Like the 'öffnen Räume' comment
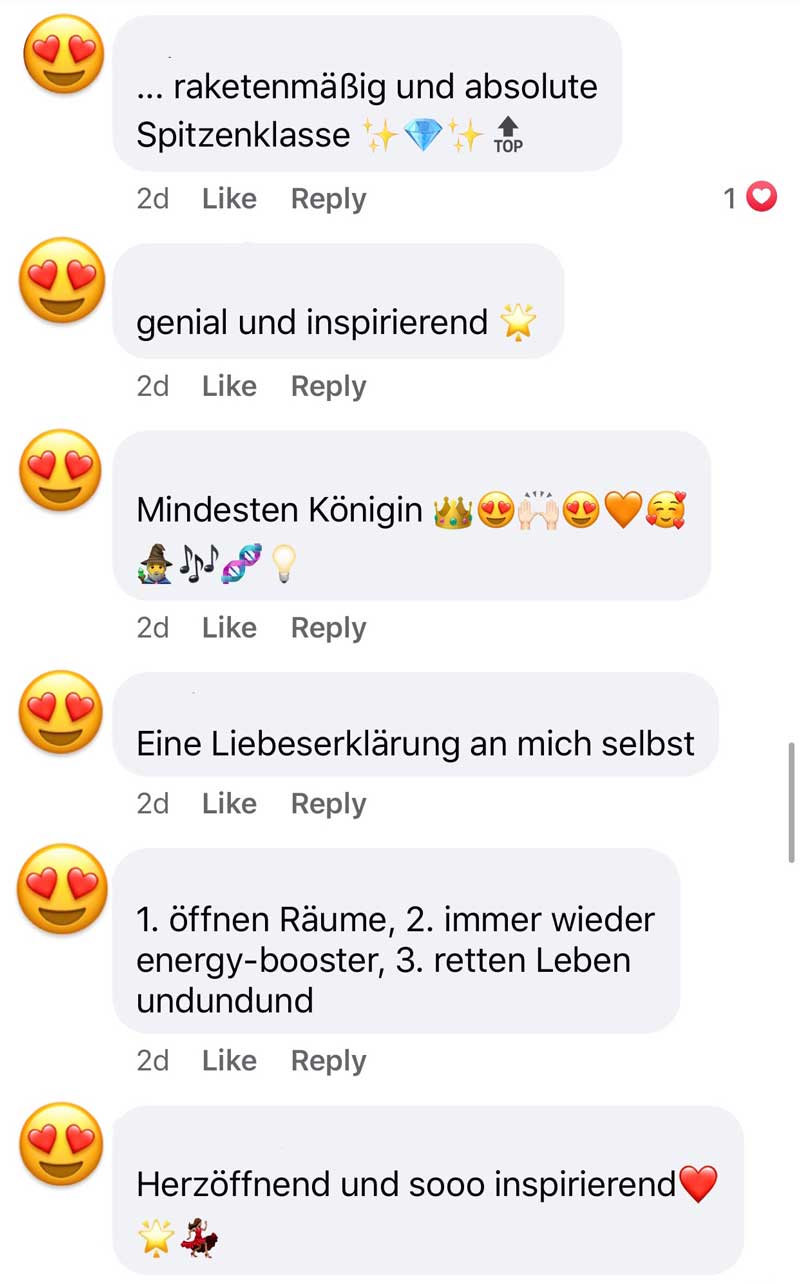This screenshot has height=1284, width=800. [229, 1061]
